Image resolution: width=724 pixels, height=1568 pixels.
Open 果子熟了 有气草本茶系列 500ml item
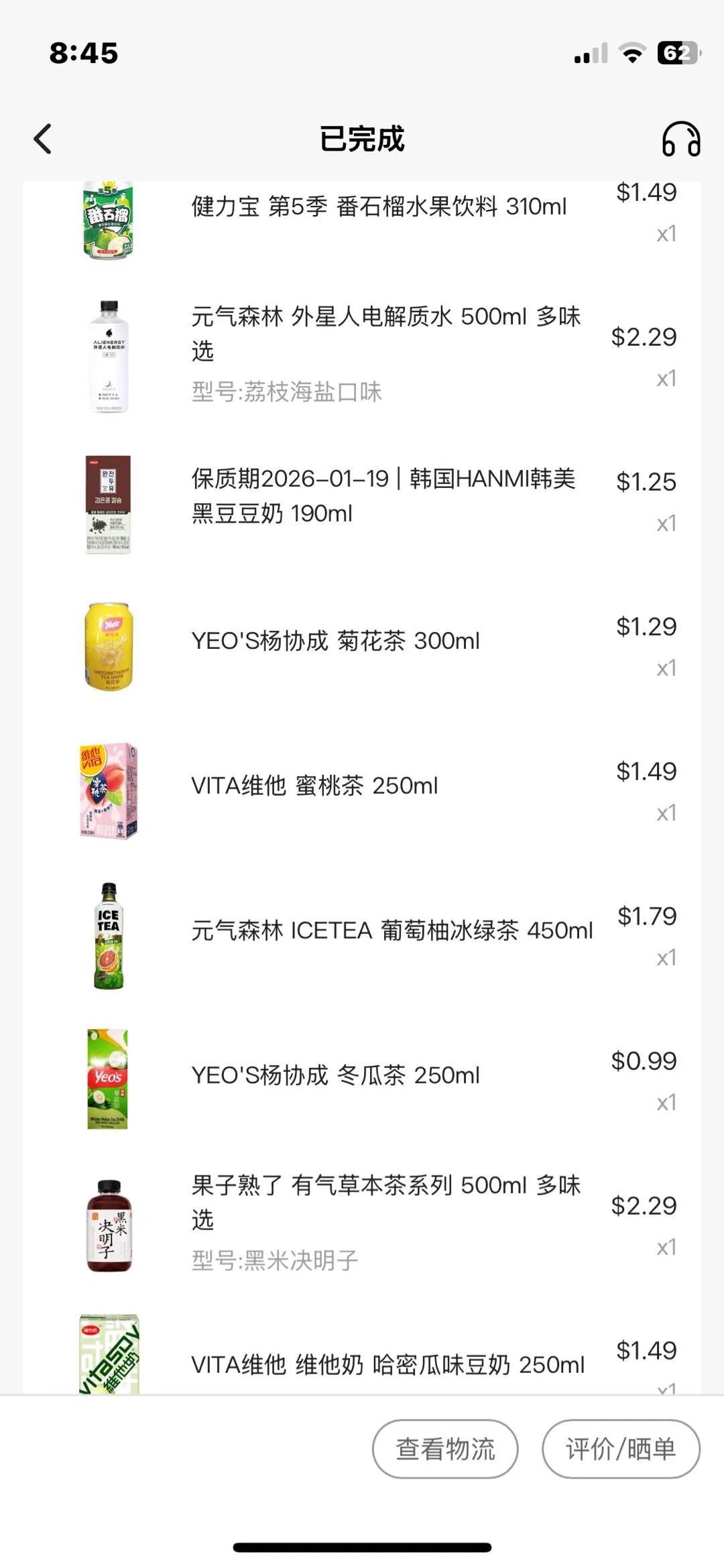(x=385, y=1202)
